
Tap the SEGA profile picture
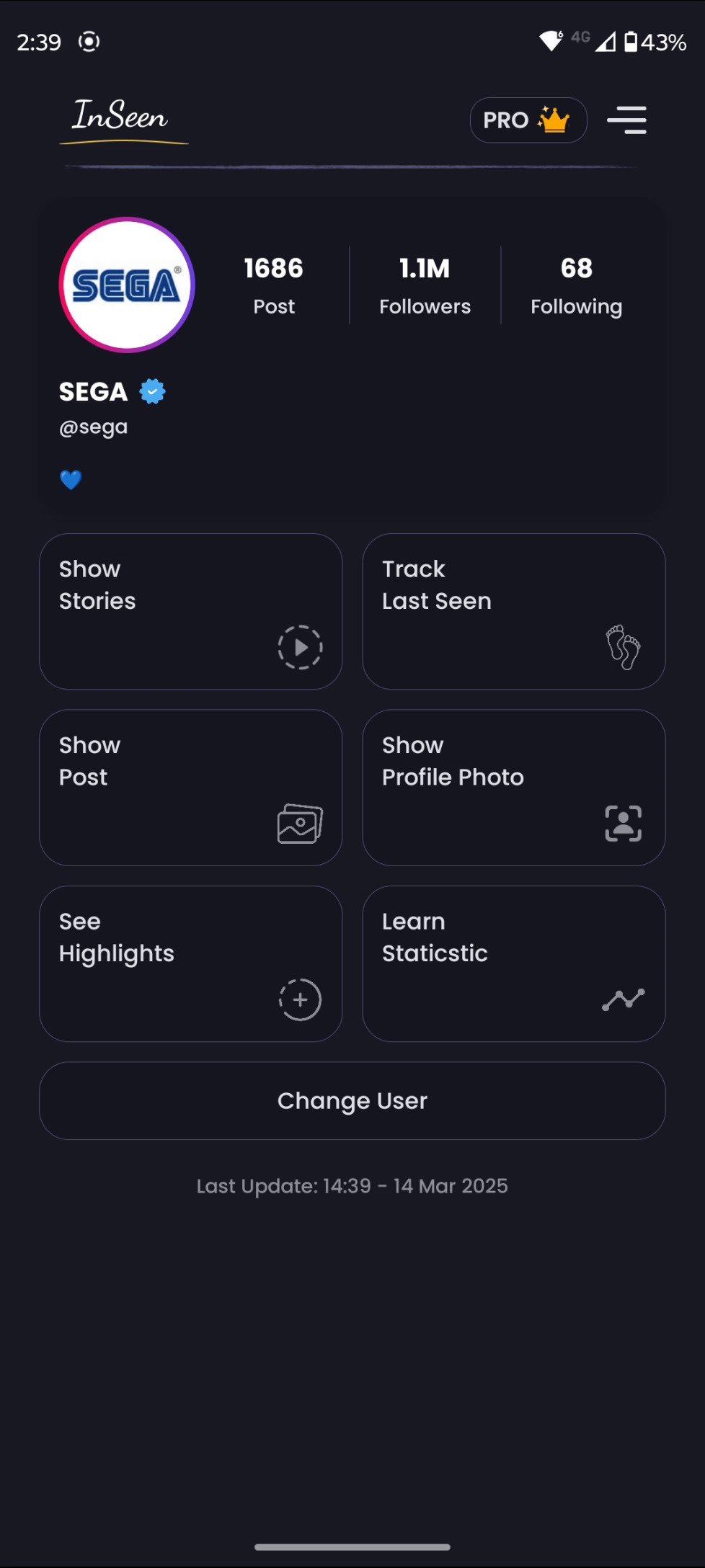(x=127, y=285)
